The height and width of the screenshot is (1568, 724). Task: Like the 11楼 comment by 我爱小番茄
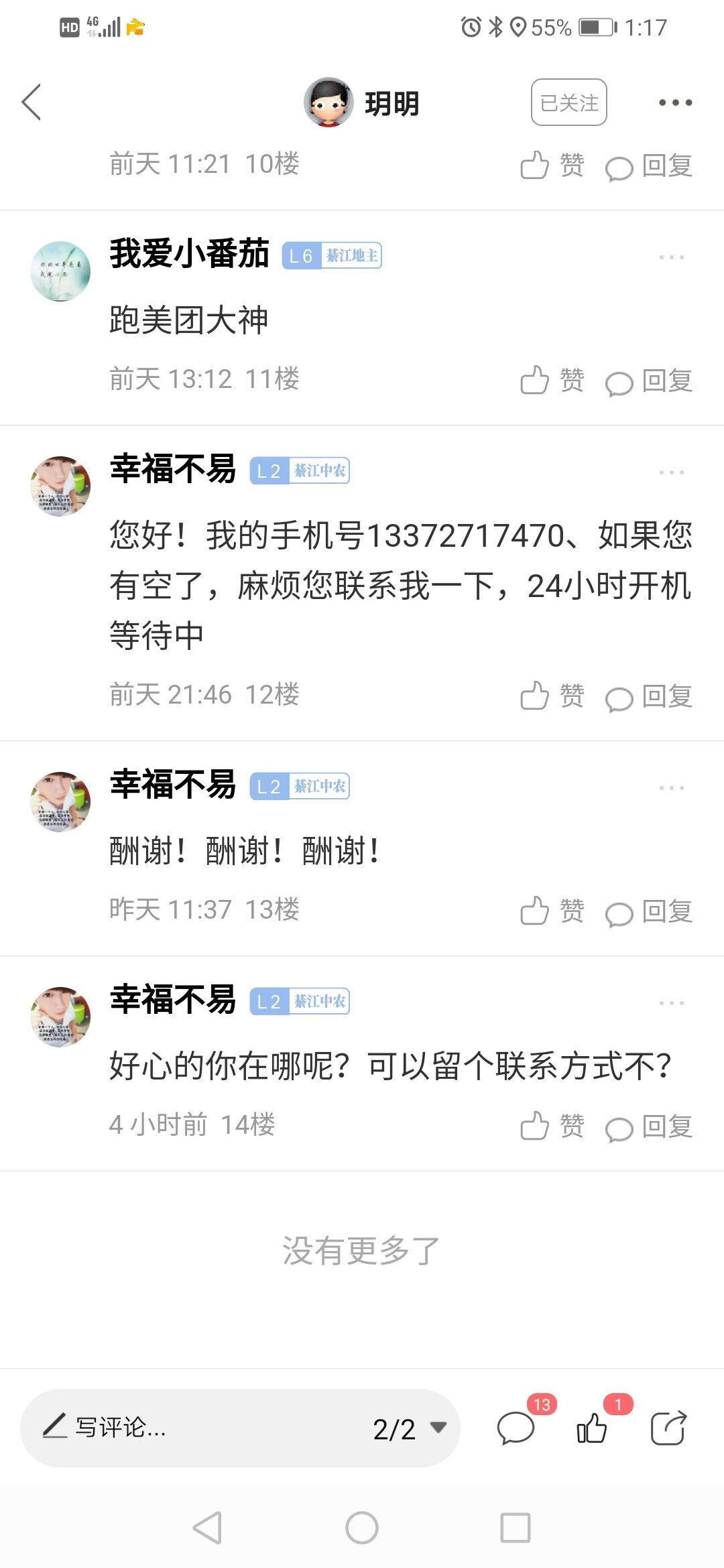[552, 380]
